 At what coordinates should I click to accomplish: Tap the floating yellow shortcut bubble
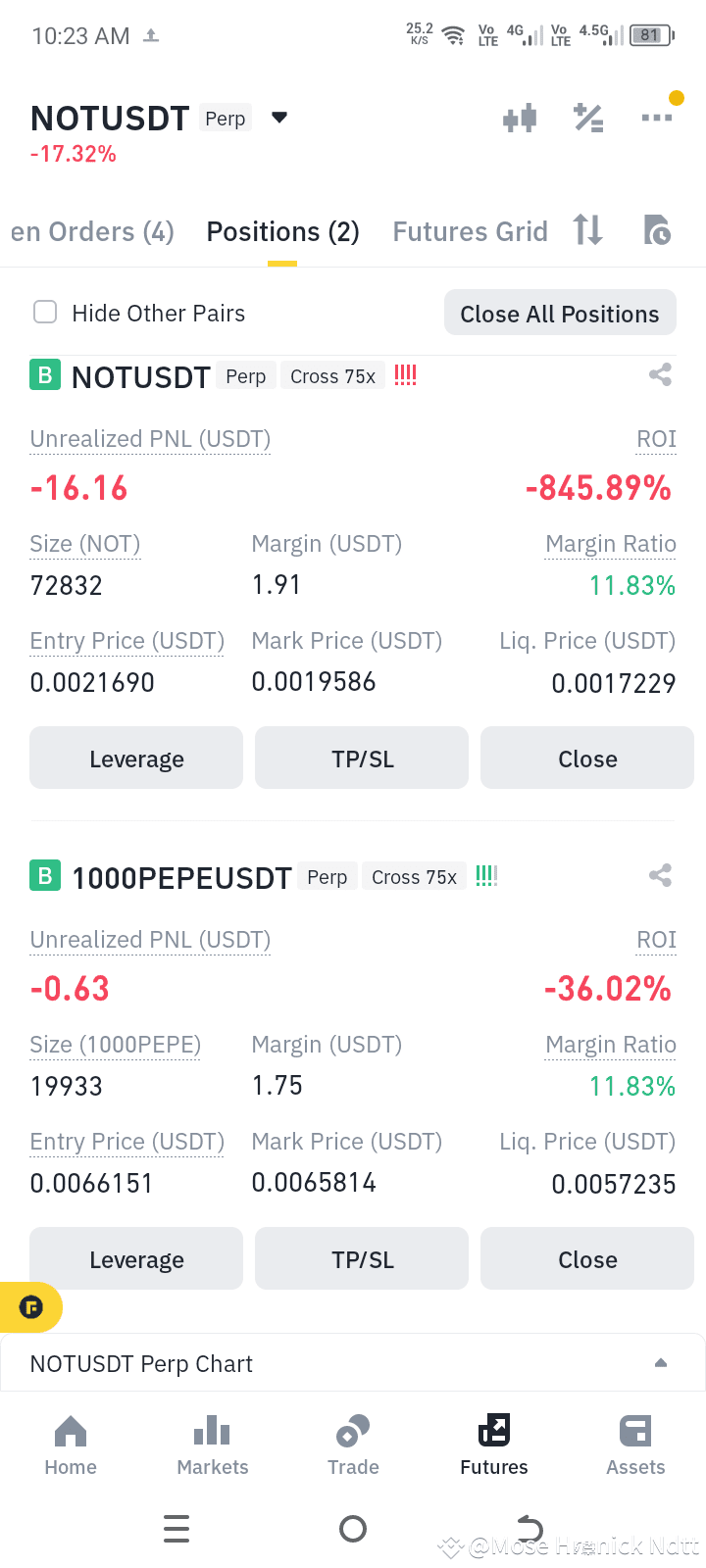click(29, 1306)
